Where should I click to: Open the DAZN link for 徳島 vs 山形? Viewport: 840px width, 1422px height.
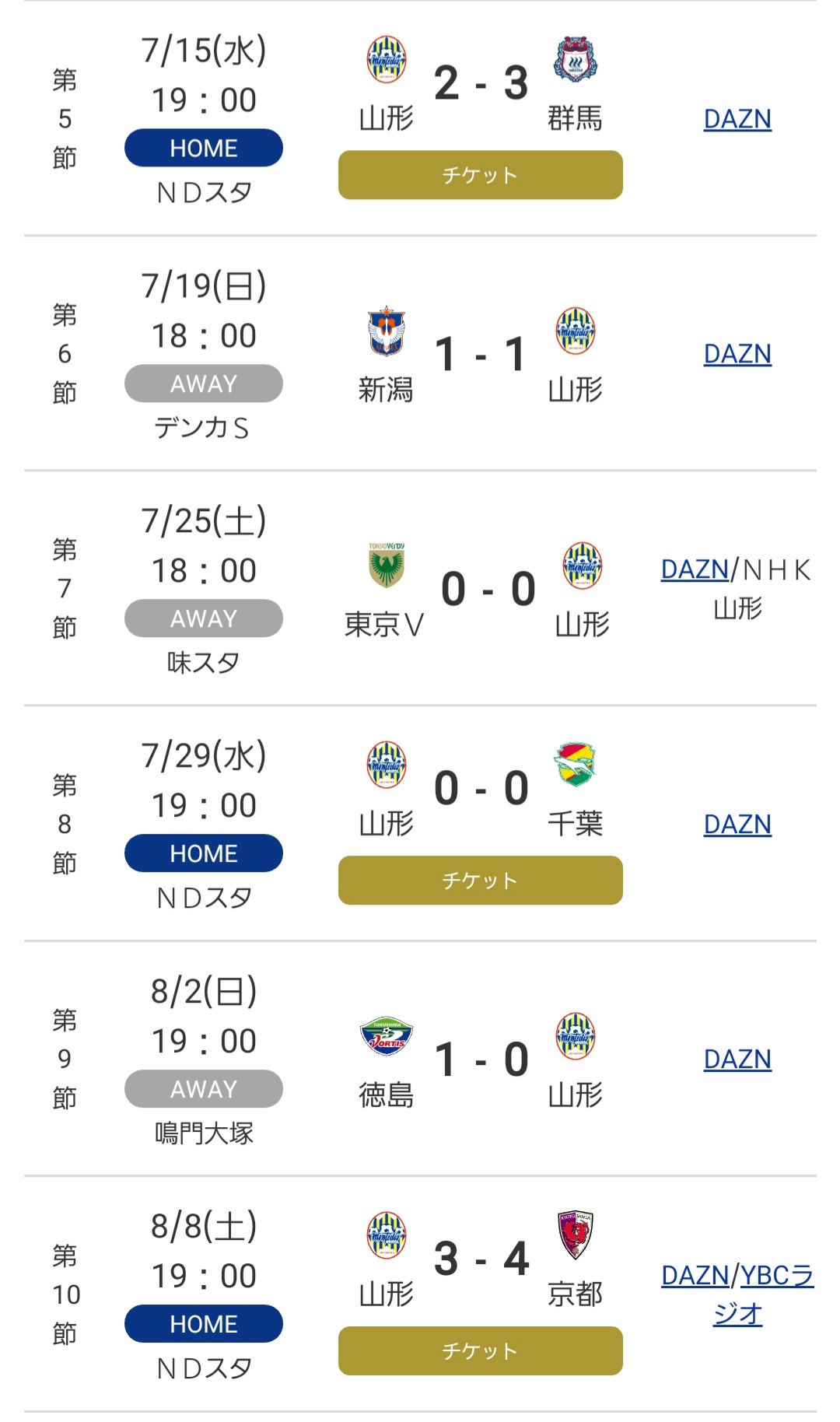[737, 1059]
